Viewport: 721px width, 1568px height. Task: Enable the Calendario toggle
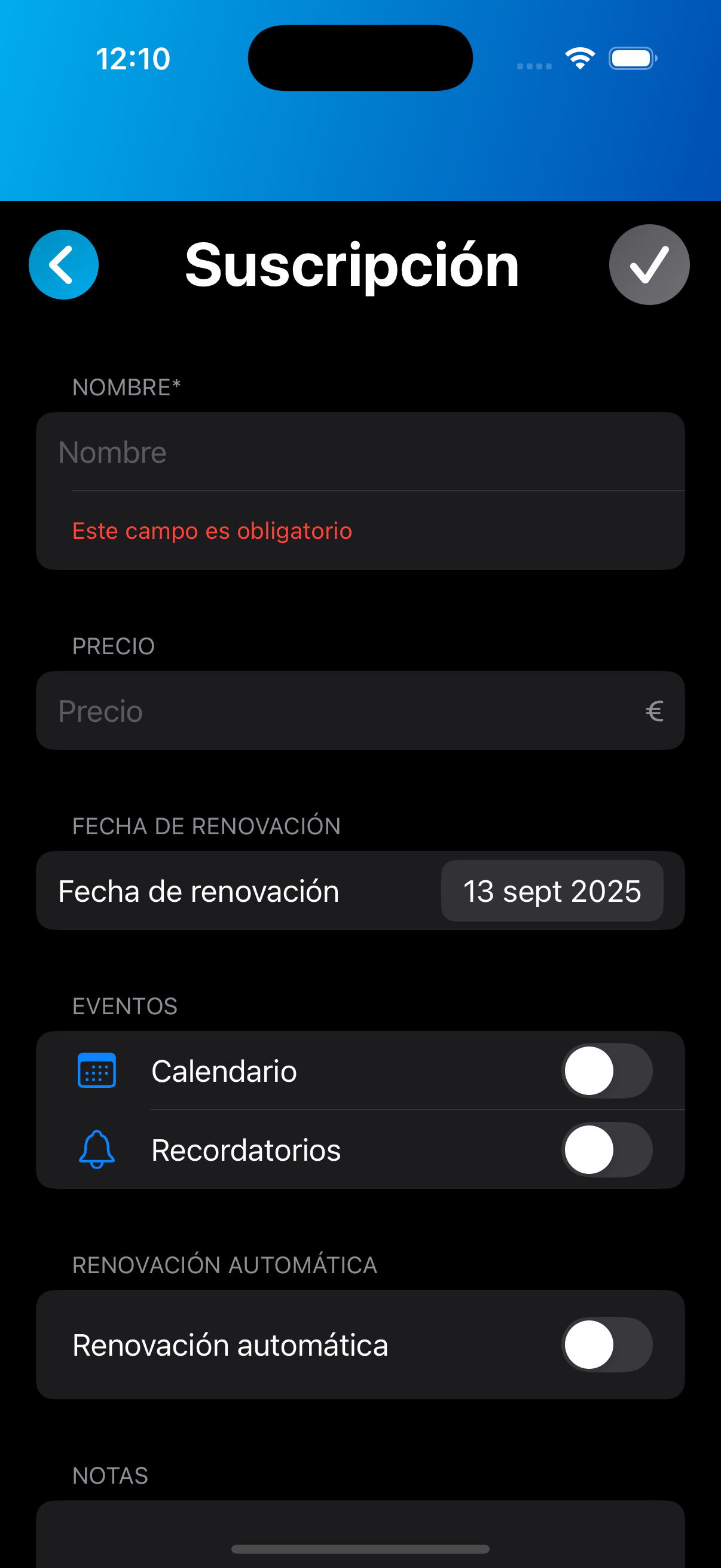(607, 1070)
